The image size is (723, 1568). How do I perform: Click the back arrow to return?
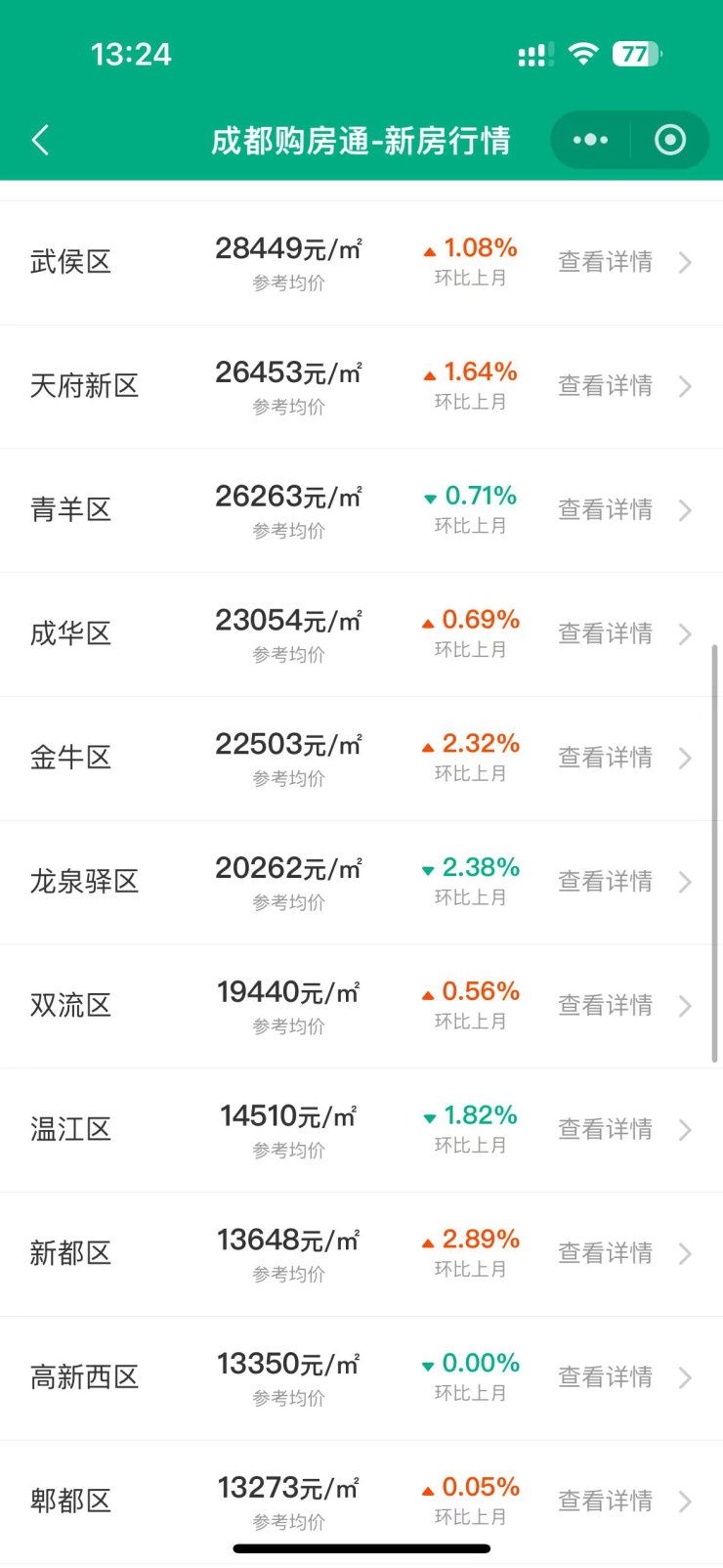40,140
